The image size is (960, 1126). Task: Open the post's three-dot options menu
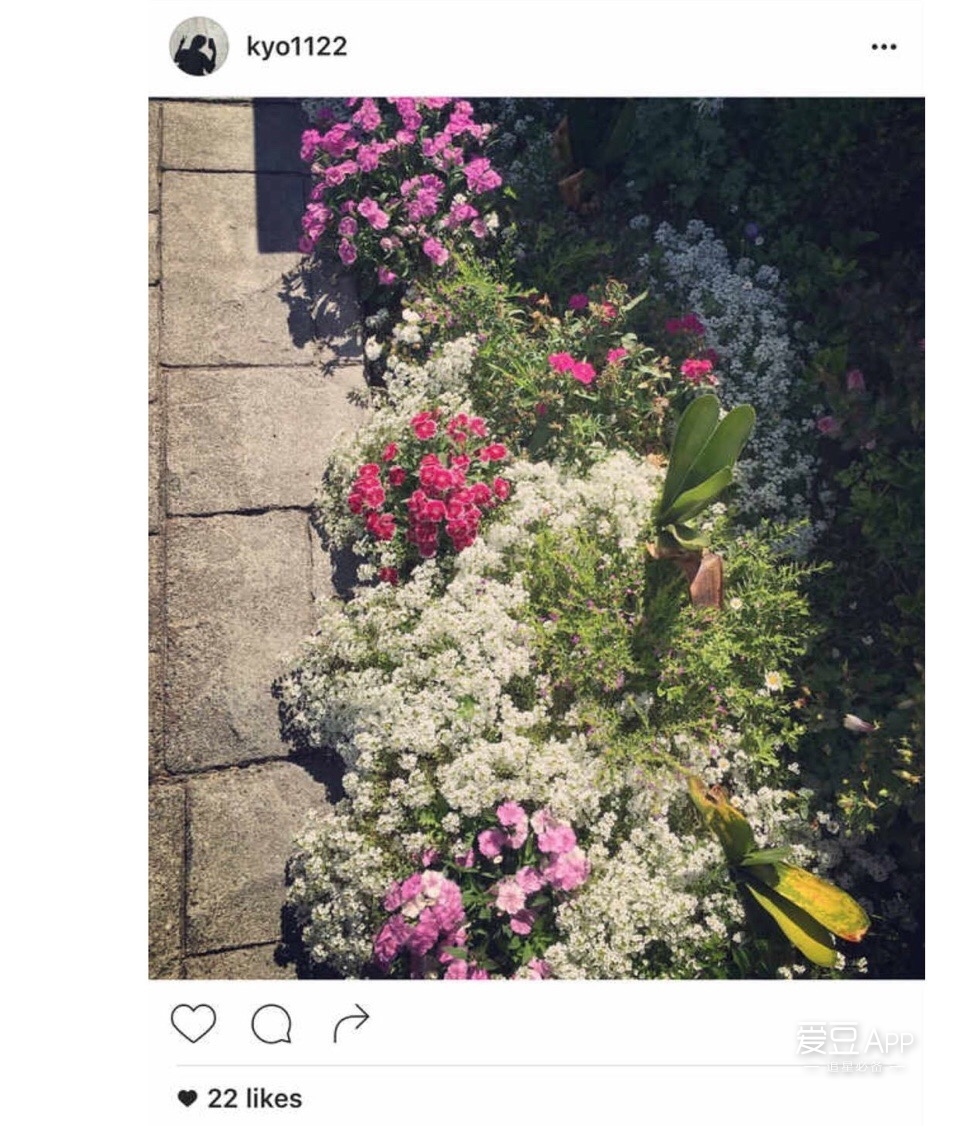point(883,47)
